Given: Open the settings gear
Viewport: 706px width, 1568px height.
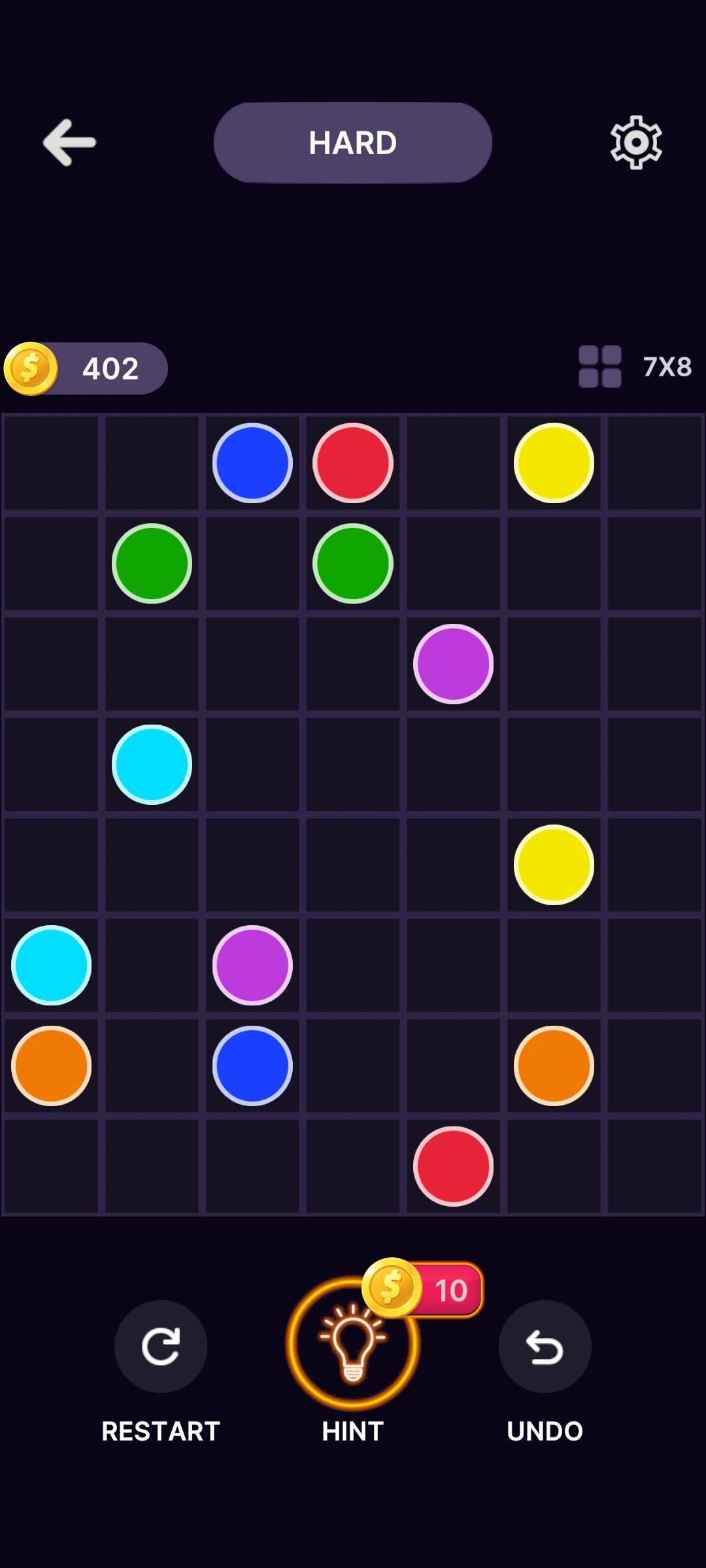Looking at the screenshot, I should 636,142.
